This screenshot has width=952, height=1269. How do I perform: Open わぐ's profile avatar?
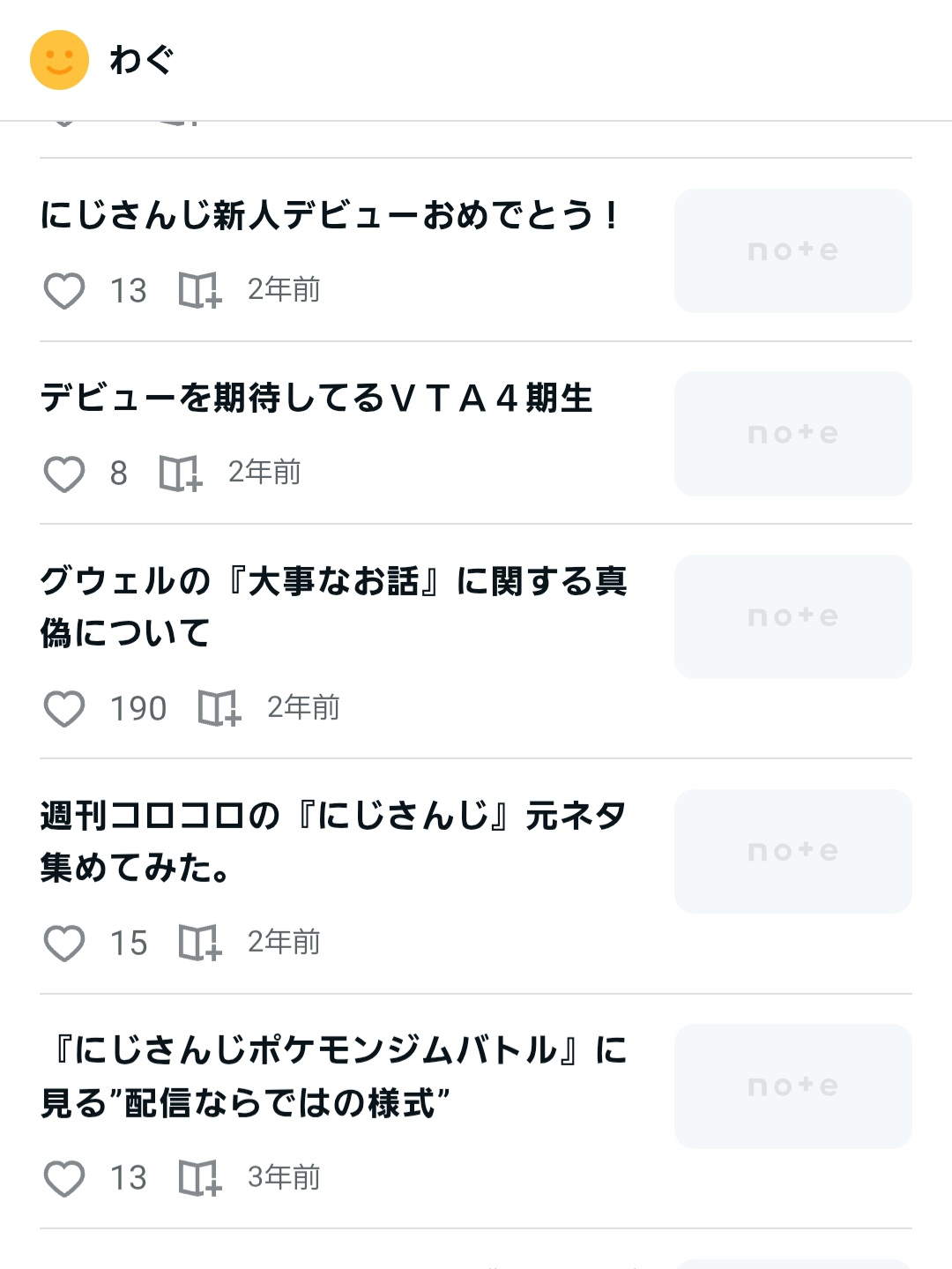59,60
